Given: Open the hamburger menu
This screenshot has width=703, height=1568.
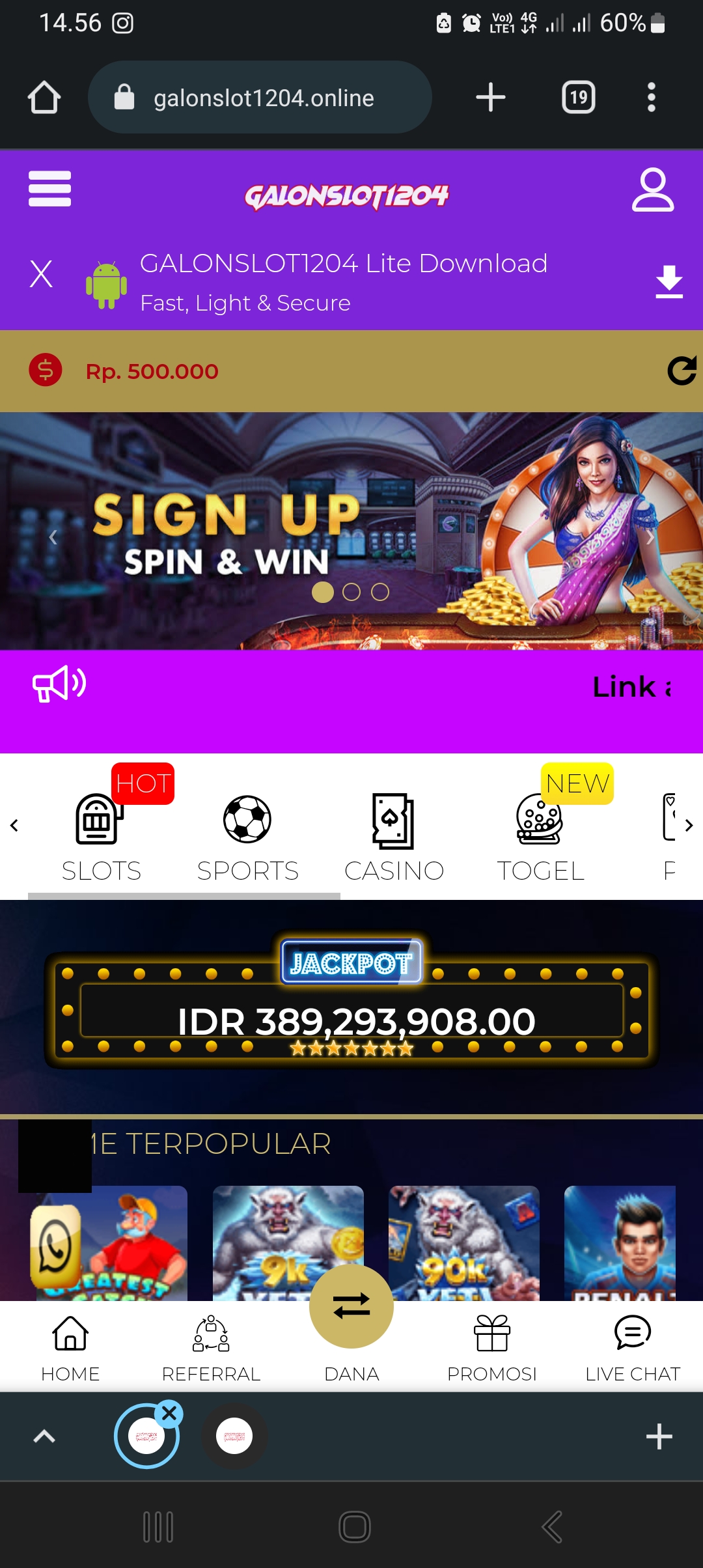Looking at the screenshot, I should pos(49,189).
